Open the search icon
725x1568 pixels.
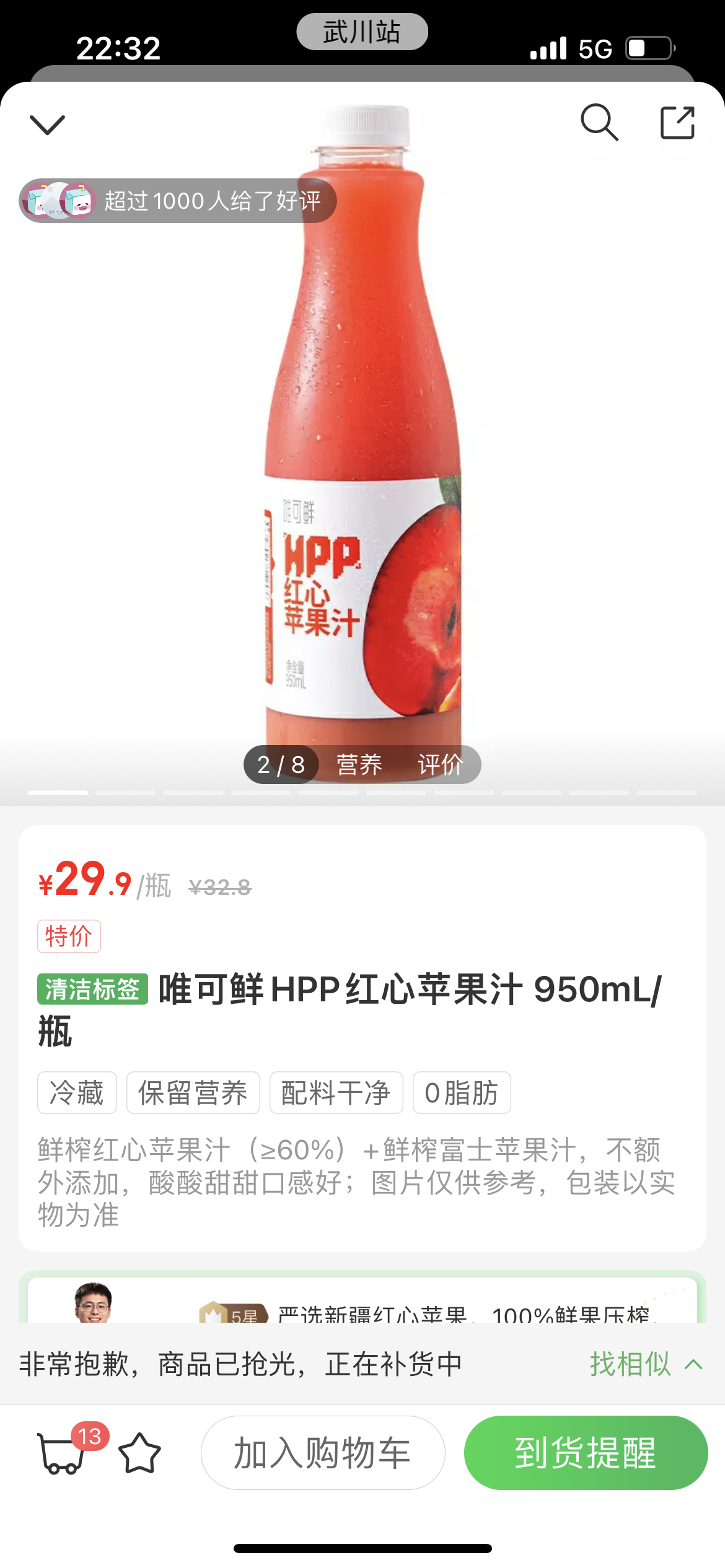[x=599, y=122]
